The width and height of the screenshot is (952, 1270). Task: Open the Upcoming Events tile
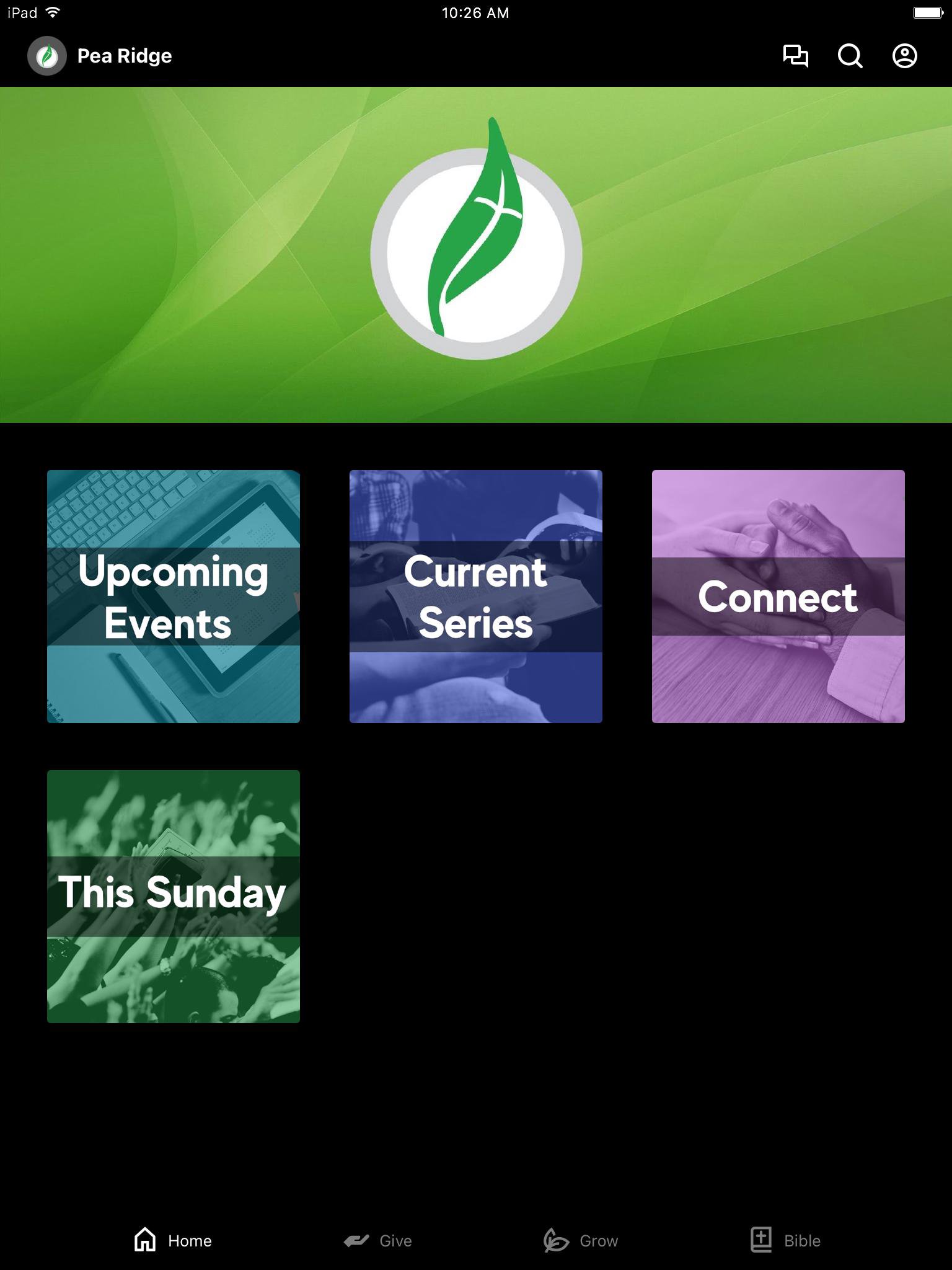(174, 597)
